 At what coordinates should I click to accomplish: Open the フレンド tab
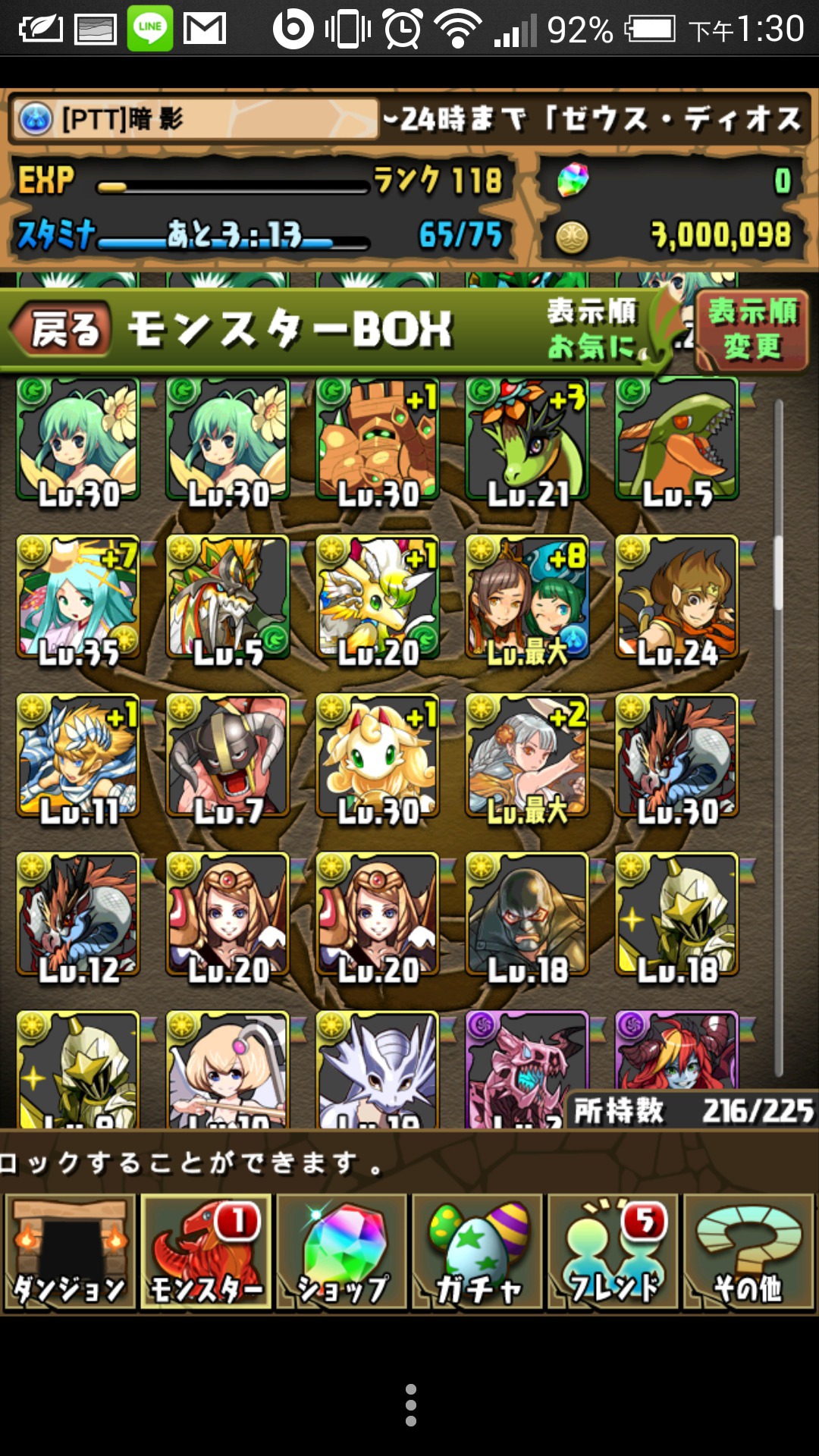coord(613,1252)
